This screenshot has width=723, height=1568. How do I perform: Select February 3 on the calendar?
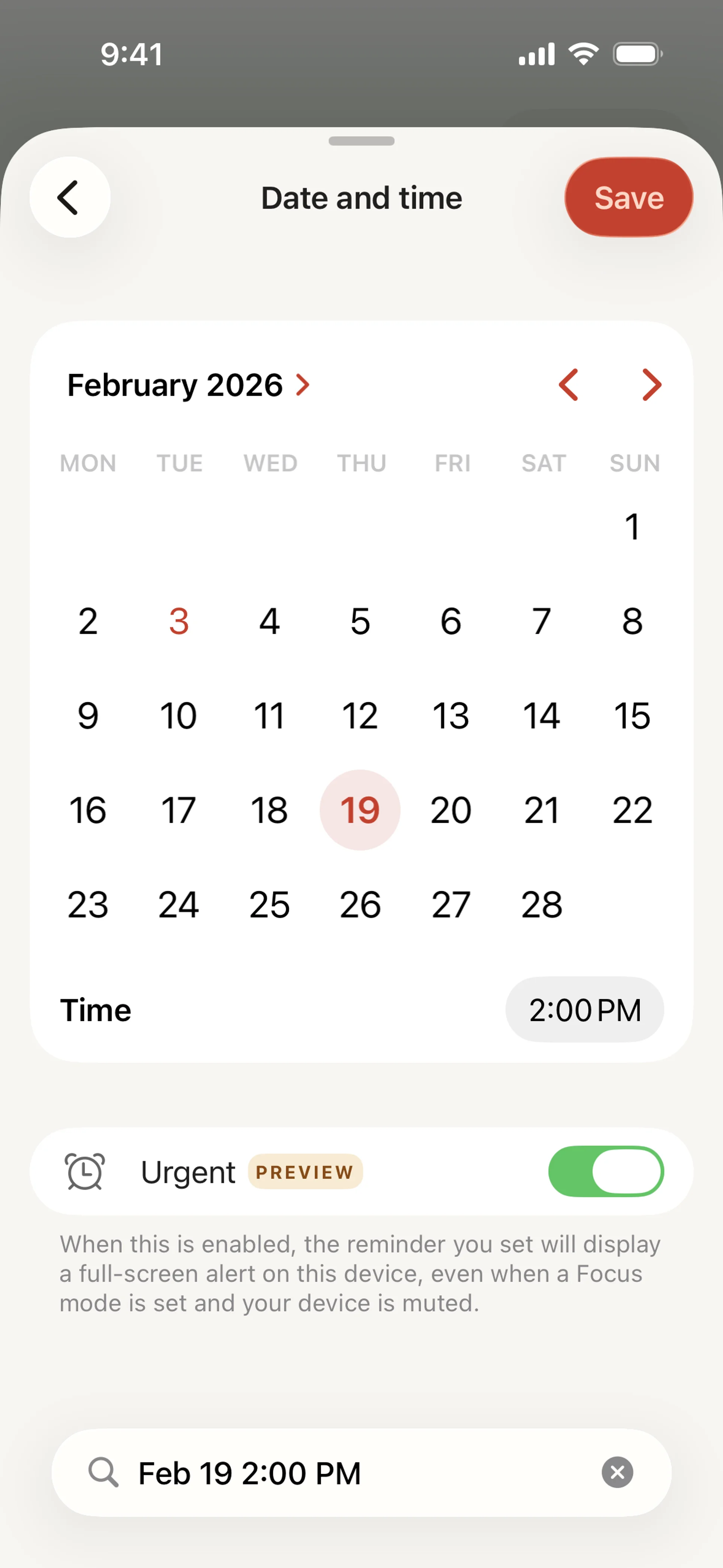click(178, 621)
